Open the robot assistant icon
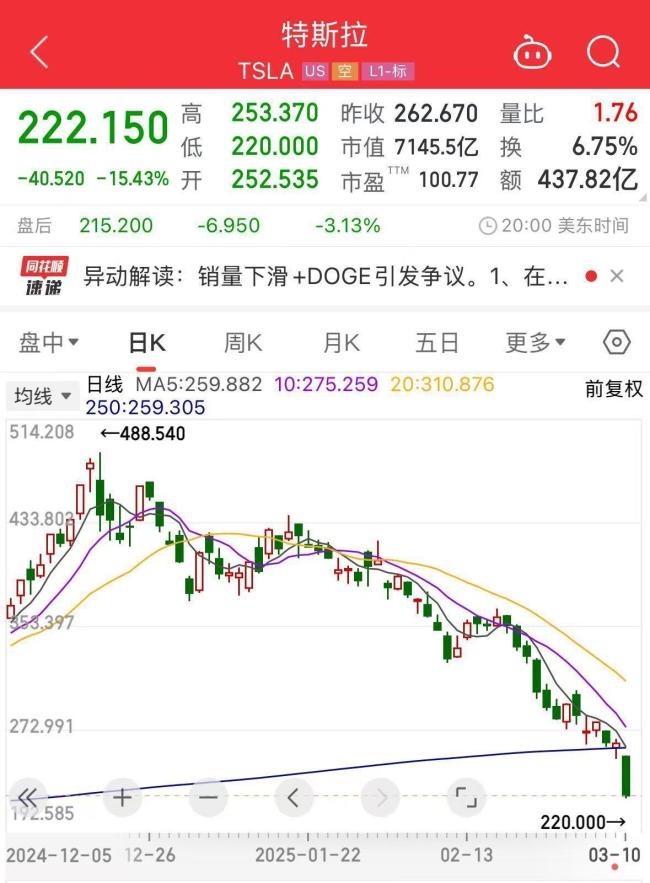 point(533,52)
